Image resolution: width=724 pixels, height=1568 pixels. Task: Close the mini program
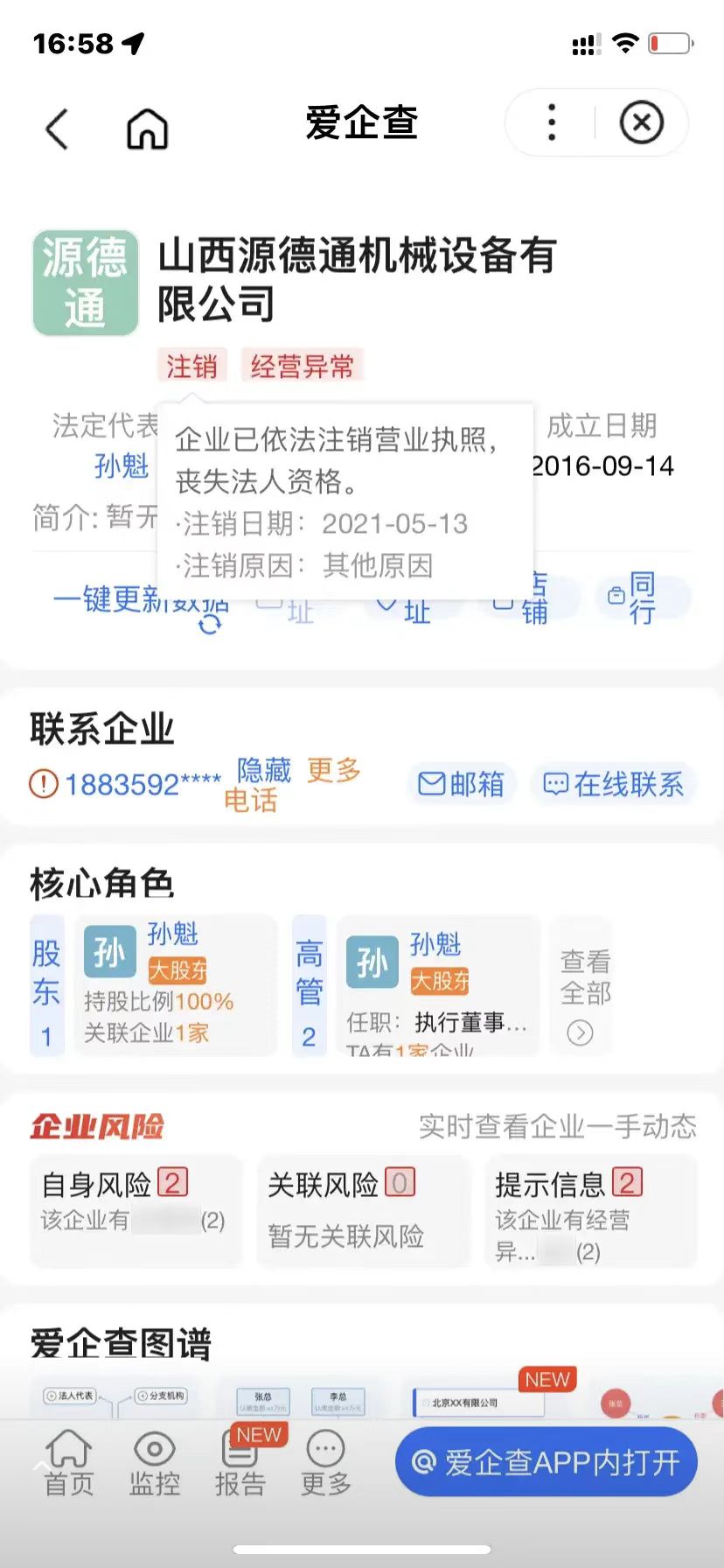point(641,122)
